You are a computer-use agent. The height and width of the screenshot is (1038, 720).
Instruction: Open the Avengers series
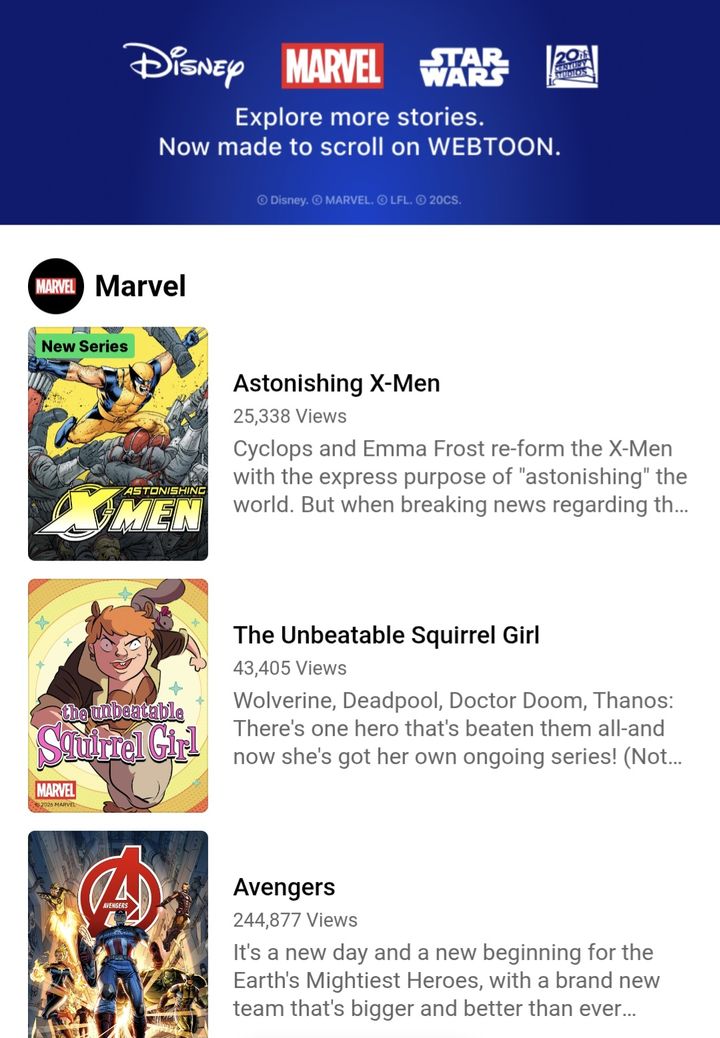[284, 888]
